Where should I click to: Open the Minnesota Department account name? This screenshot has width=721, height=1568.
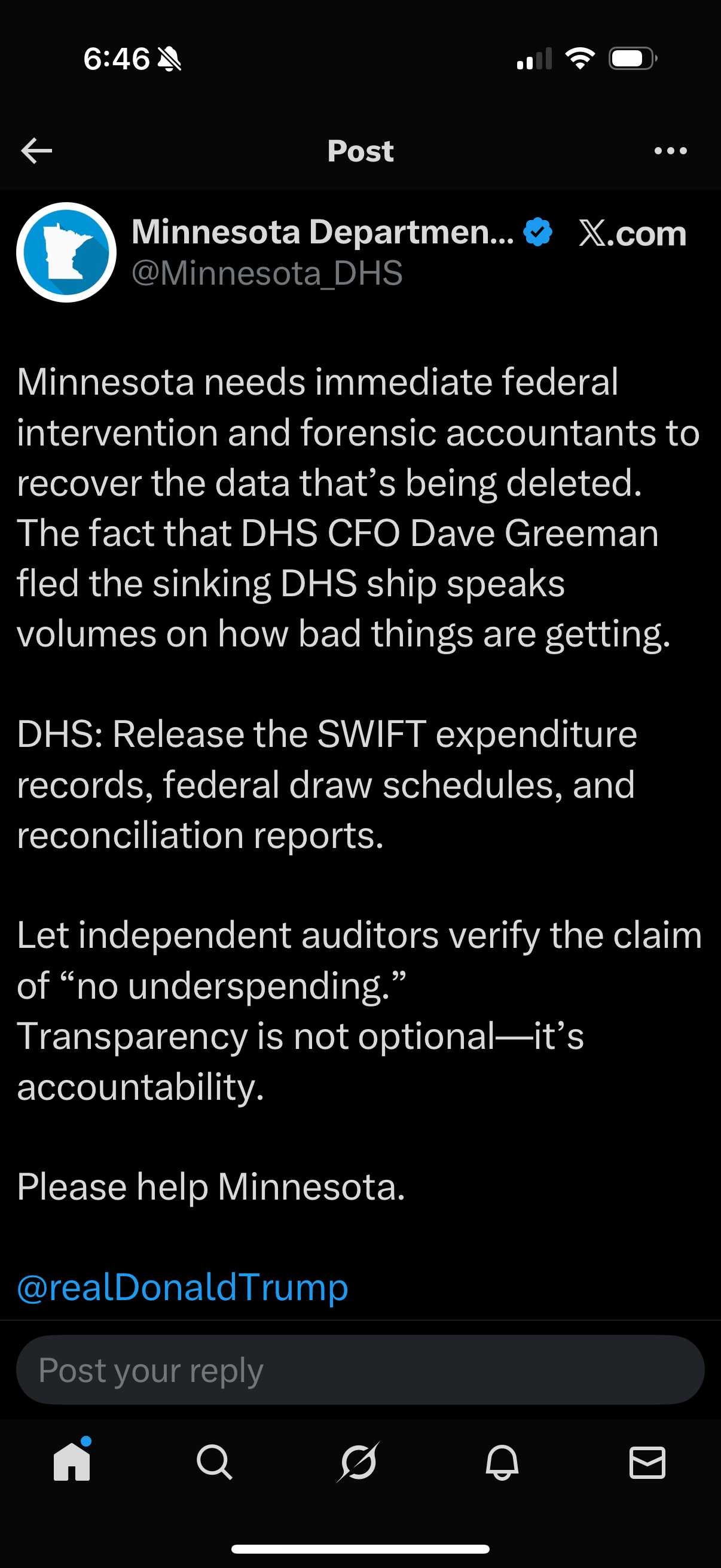322,233
